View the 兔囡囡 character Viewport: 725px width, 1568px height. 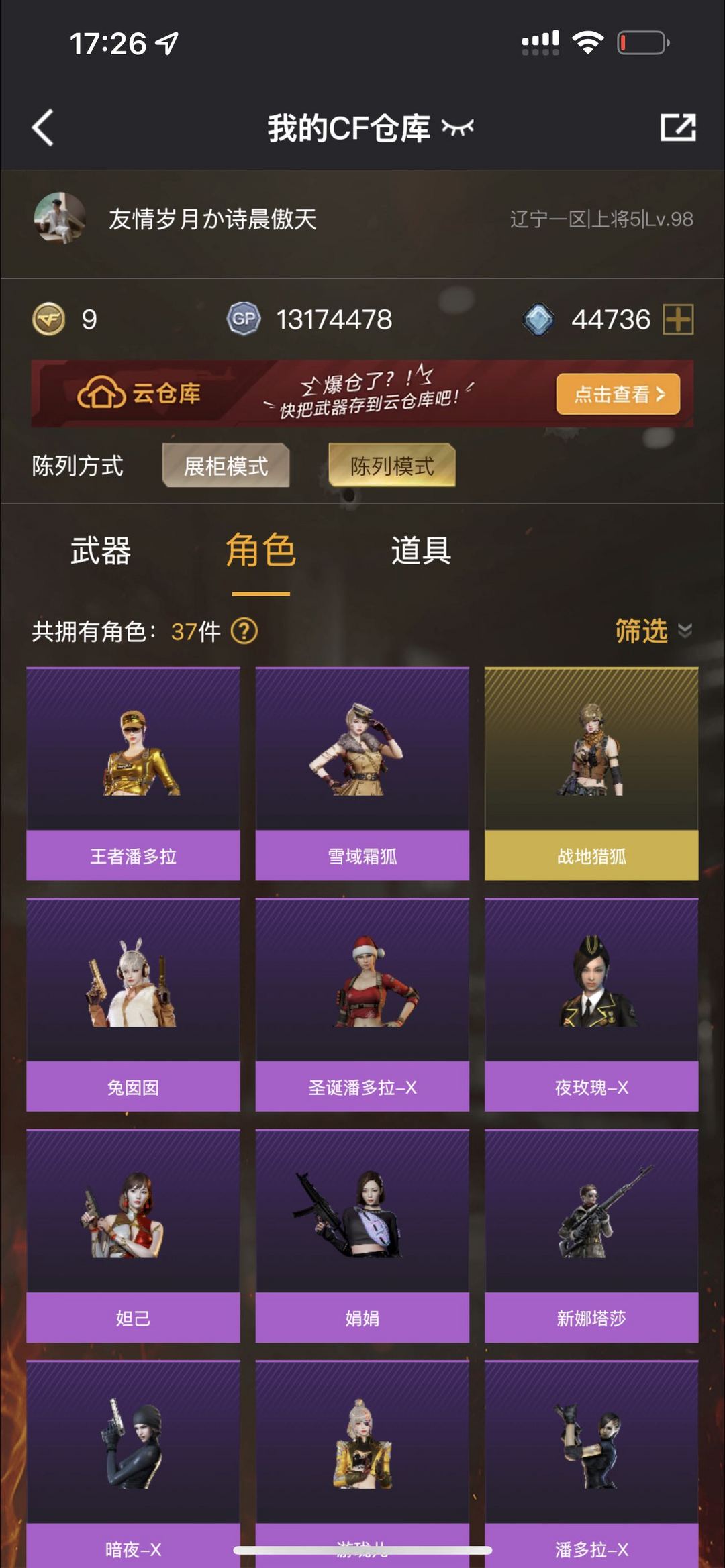133,1004
